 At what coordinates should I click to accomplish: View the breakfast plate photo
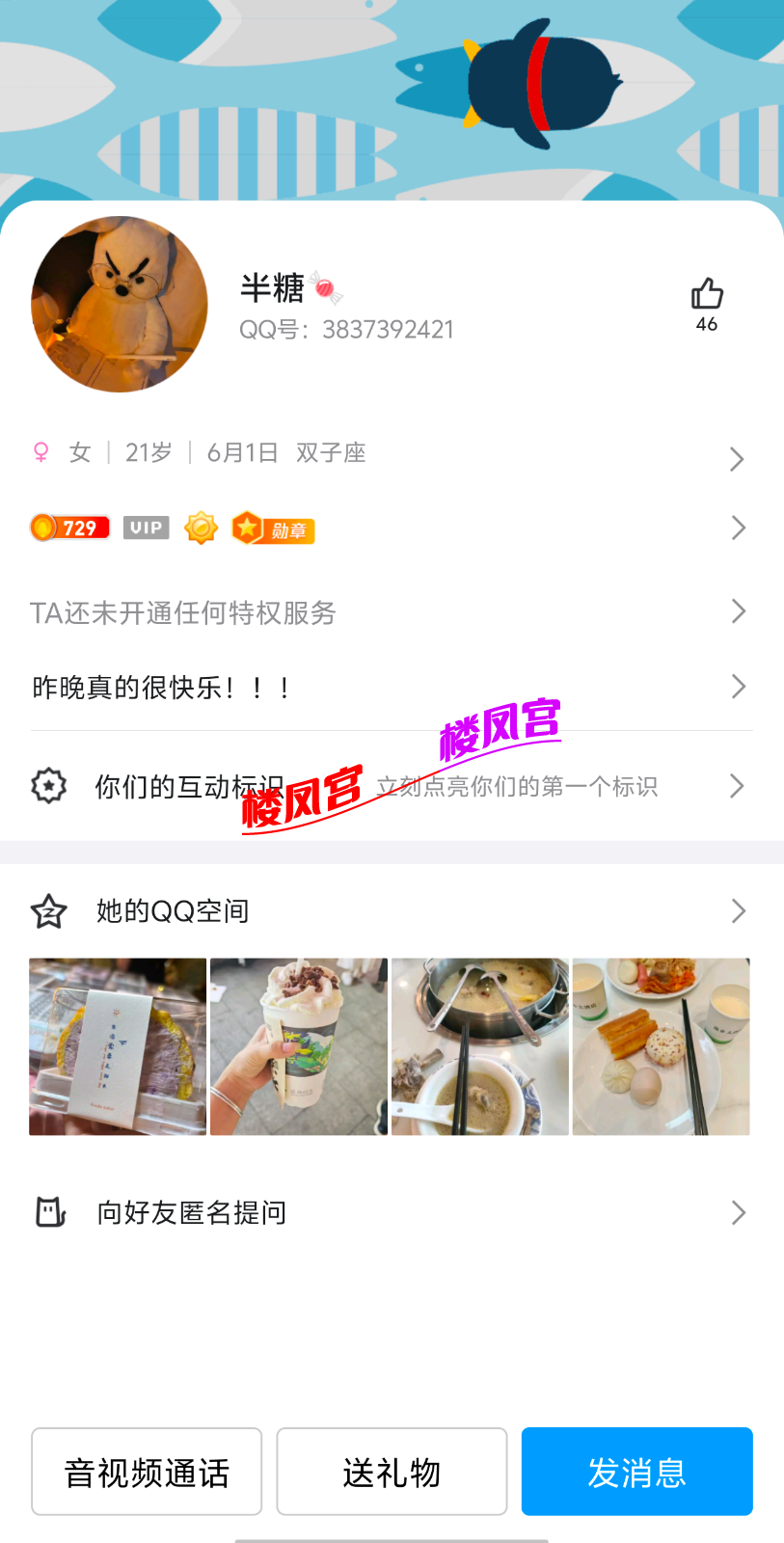coord(661,1046)
